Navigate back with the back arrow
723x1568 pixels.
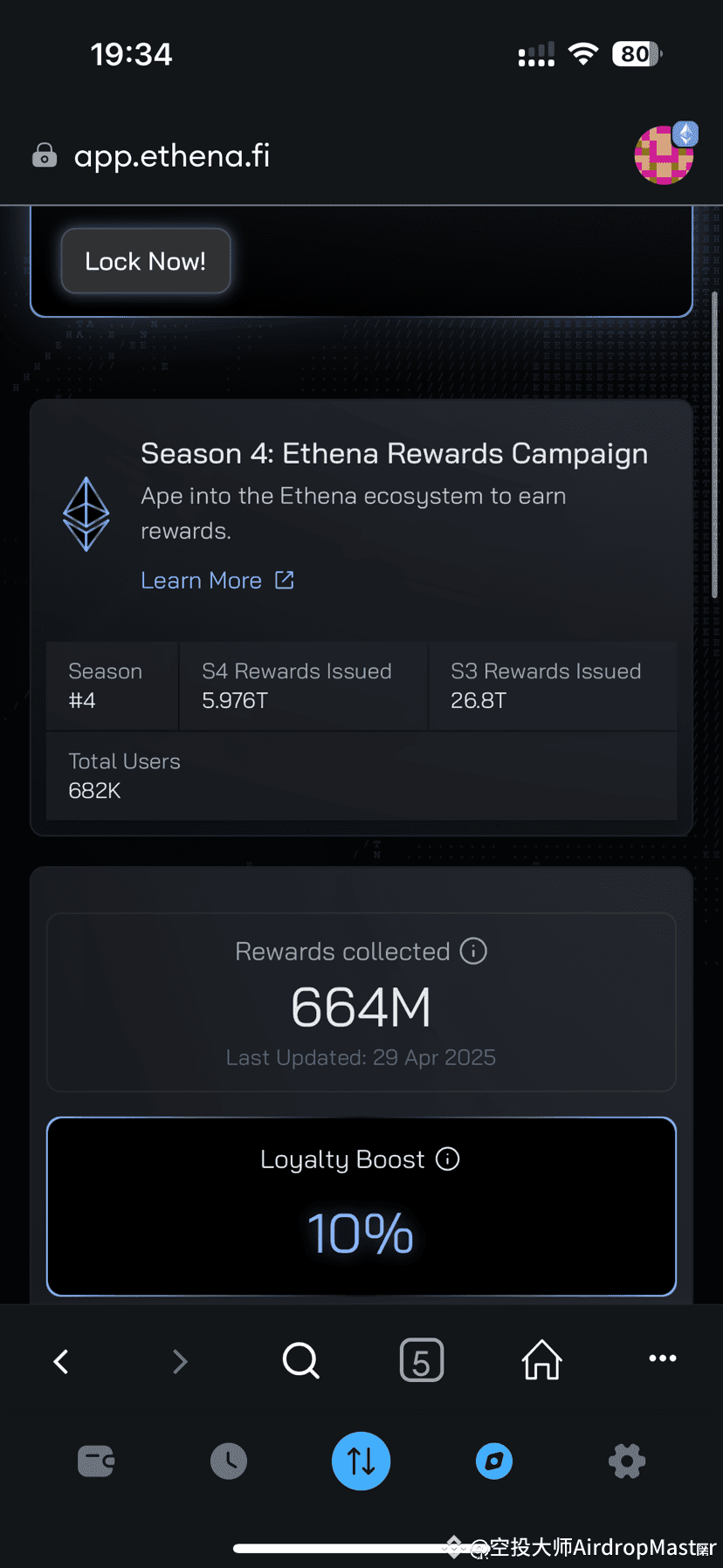click(60, 1360)
